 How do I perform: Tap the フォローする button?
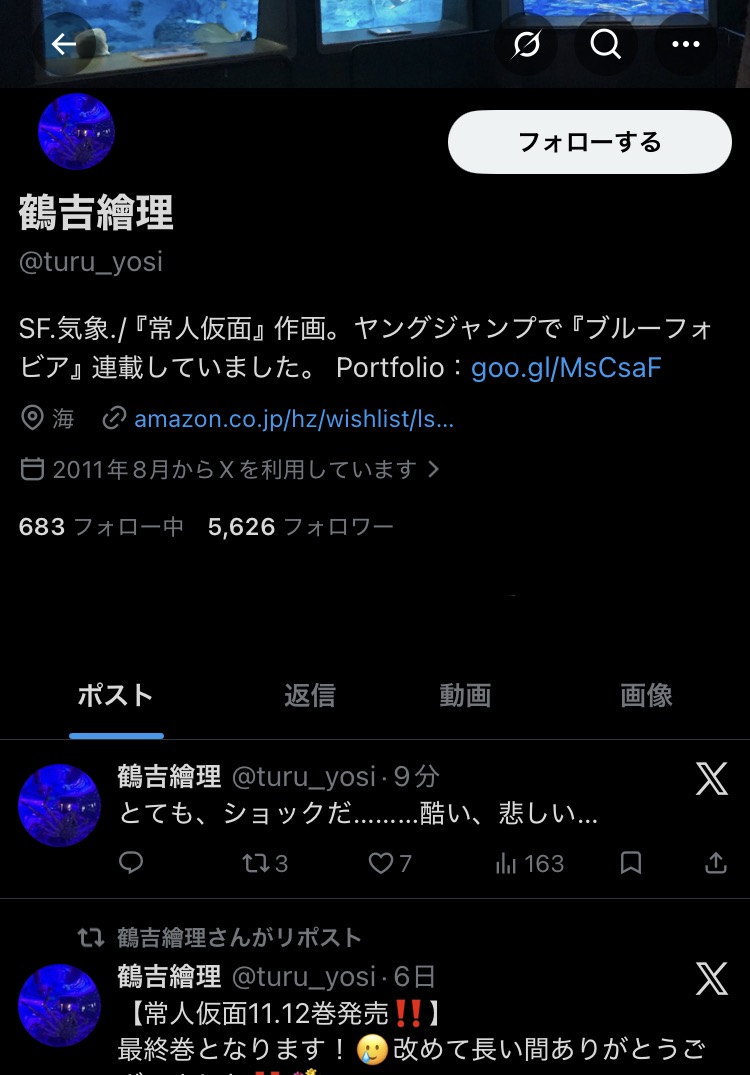pyautogui.click(x=589, y=142)
